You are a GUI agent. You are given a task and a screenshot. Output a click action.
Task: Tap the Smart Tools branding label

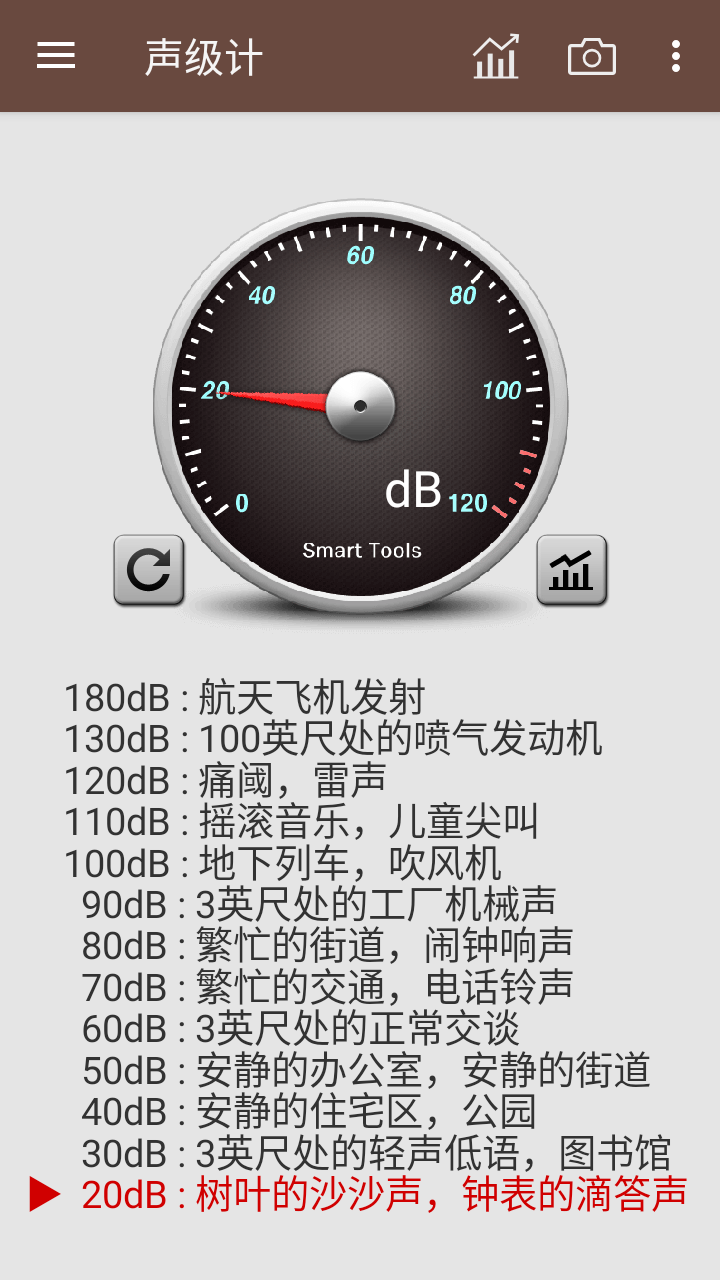(x=360, y=550)
